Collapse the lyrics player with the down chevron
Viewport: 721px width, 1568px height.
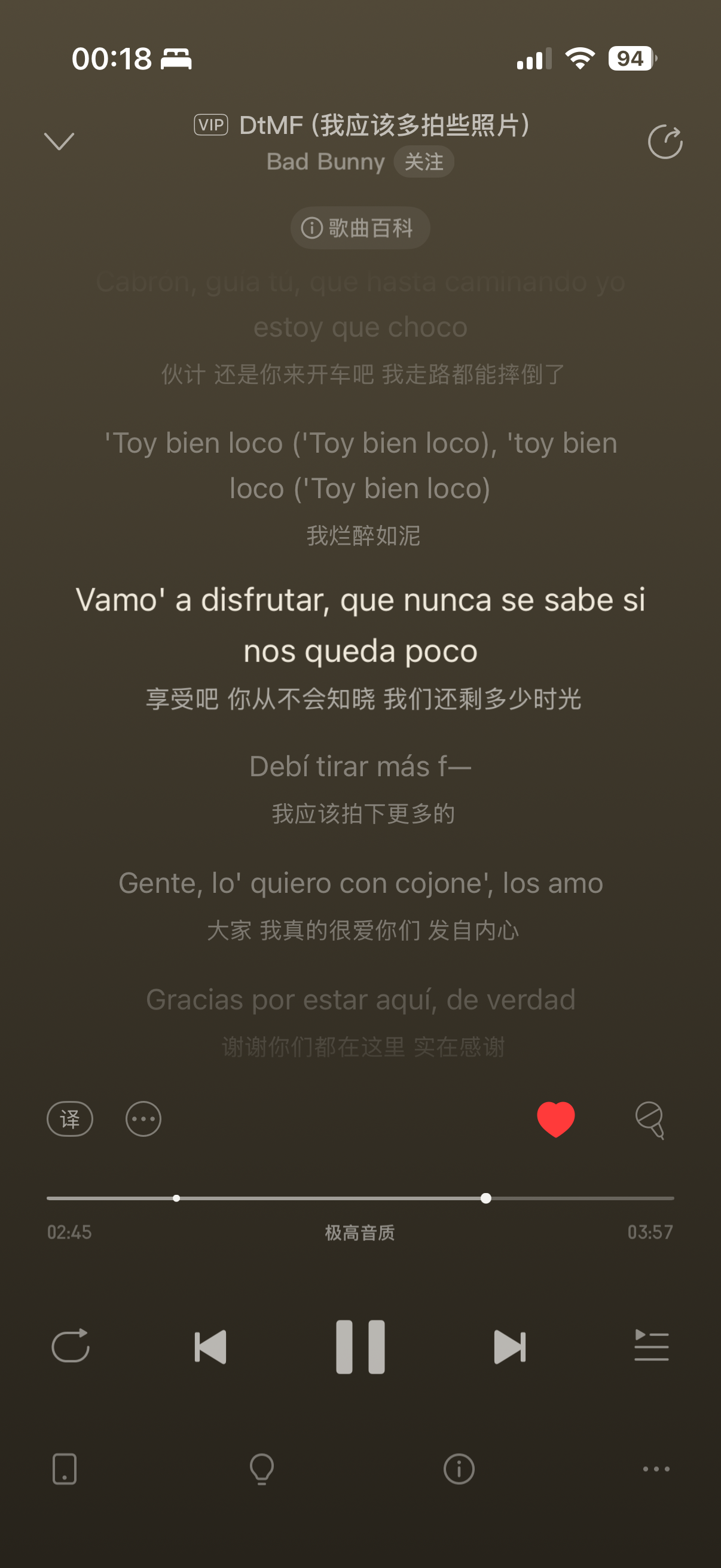point(59,141)
